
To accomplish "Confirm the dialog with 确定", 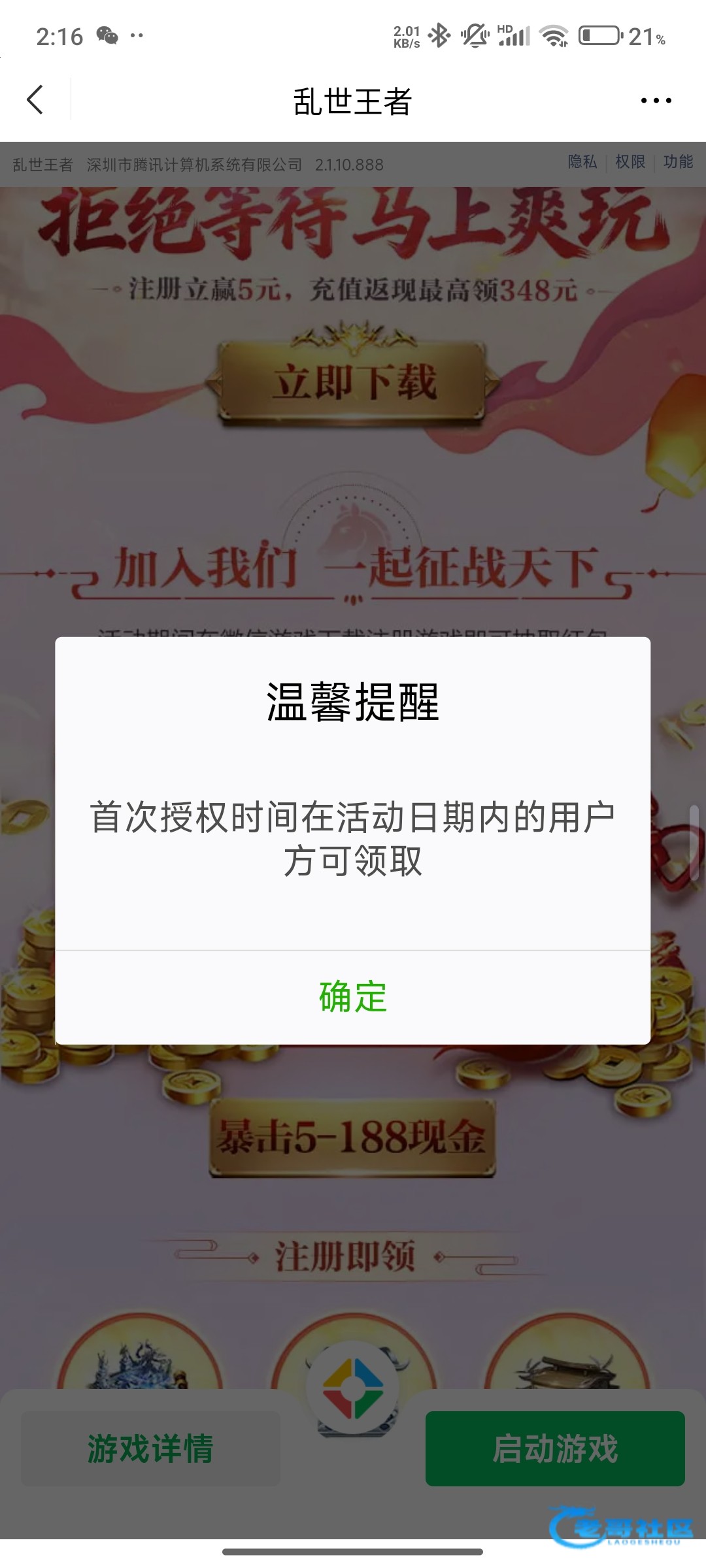I will coord(353,997).
